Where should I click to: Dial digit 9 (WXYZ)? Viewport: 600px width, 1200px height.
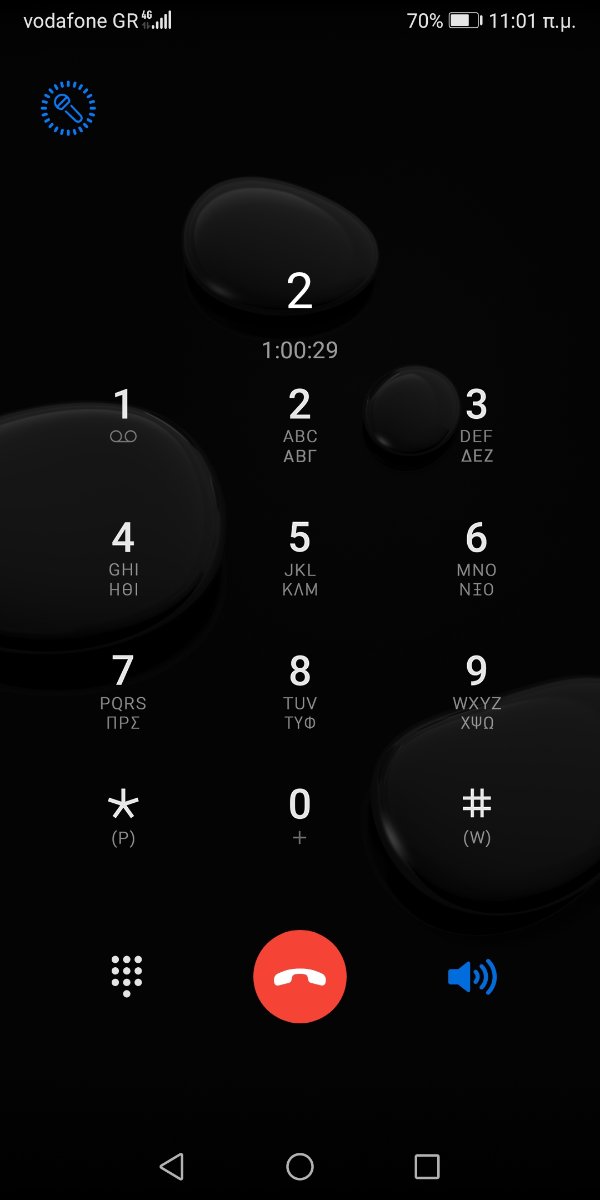pyautogui.click(x=477, y=692)
